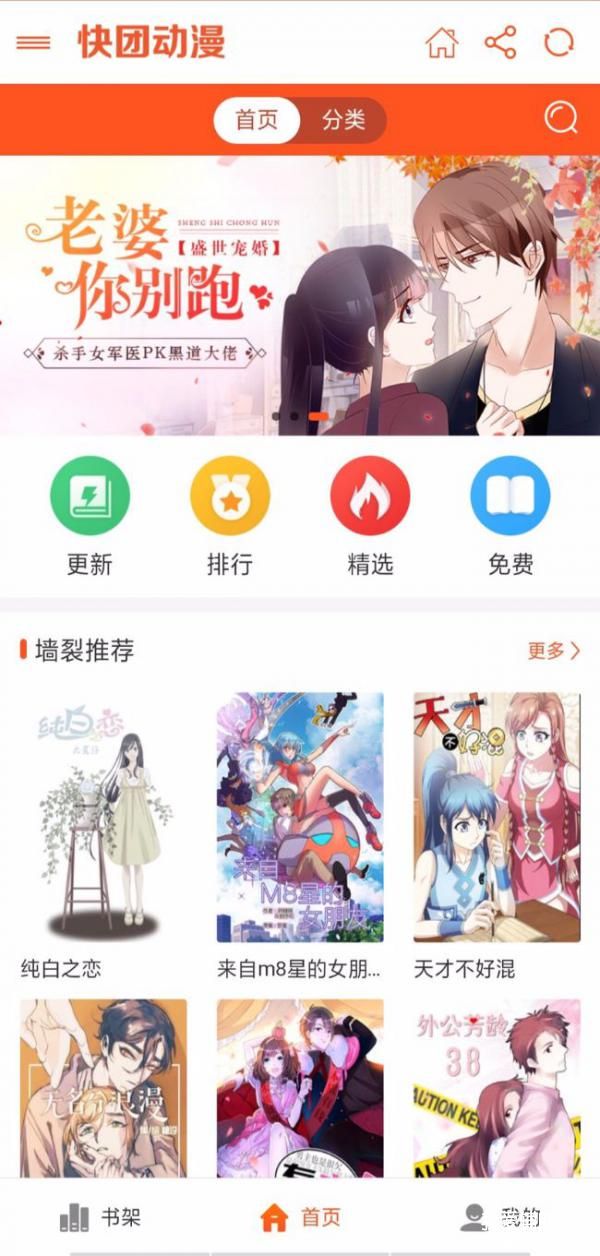Select the 首页 top tab
This screenshot has width=600, height=1256.
(x=257, y=120)
